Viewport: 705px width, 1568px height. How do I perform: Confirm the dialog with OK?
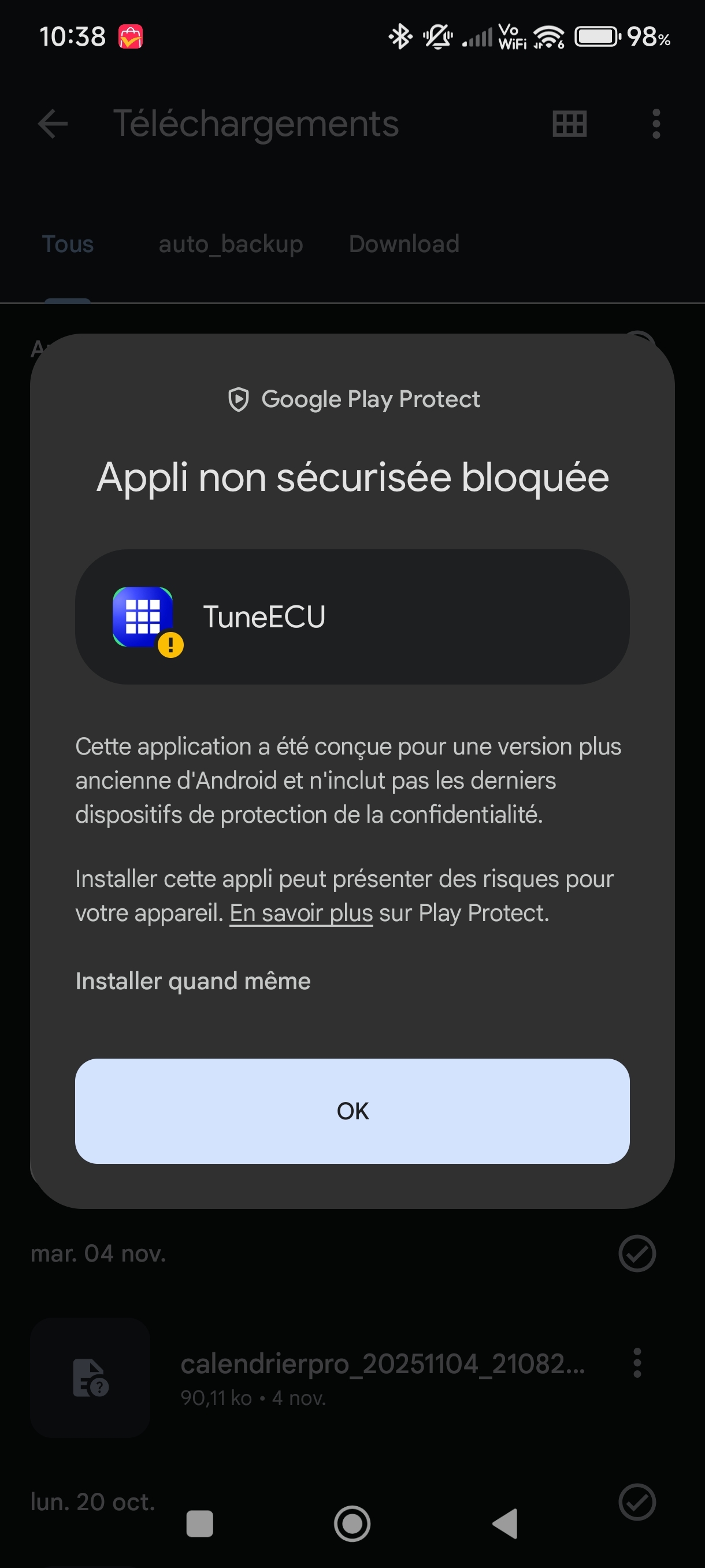point(352,1111)
